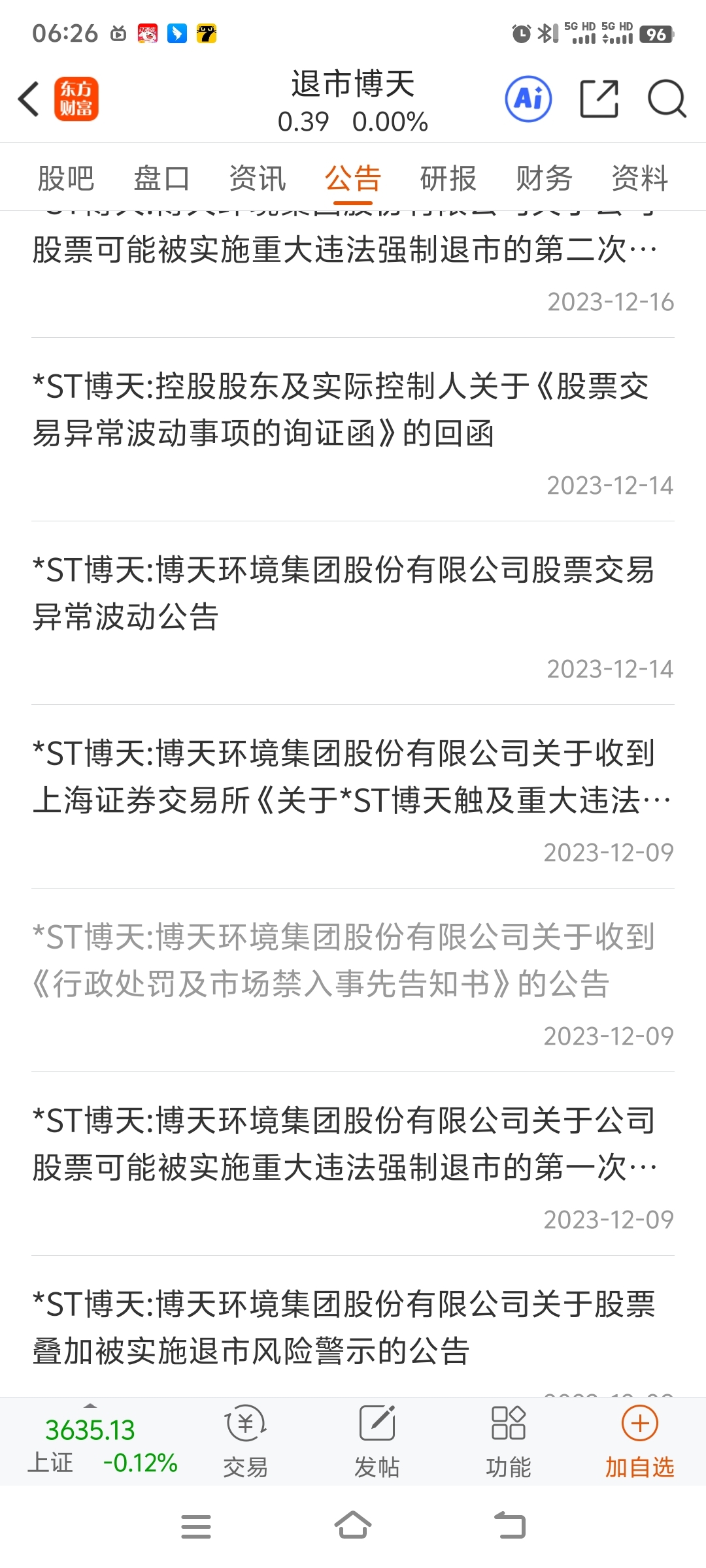706x1568 pixels.
Task: Open the 行政处罚及市场禁入事先告知书 announcement
Action: tap(353, 980)
